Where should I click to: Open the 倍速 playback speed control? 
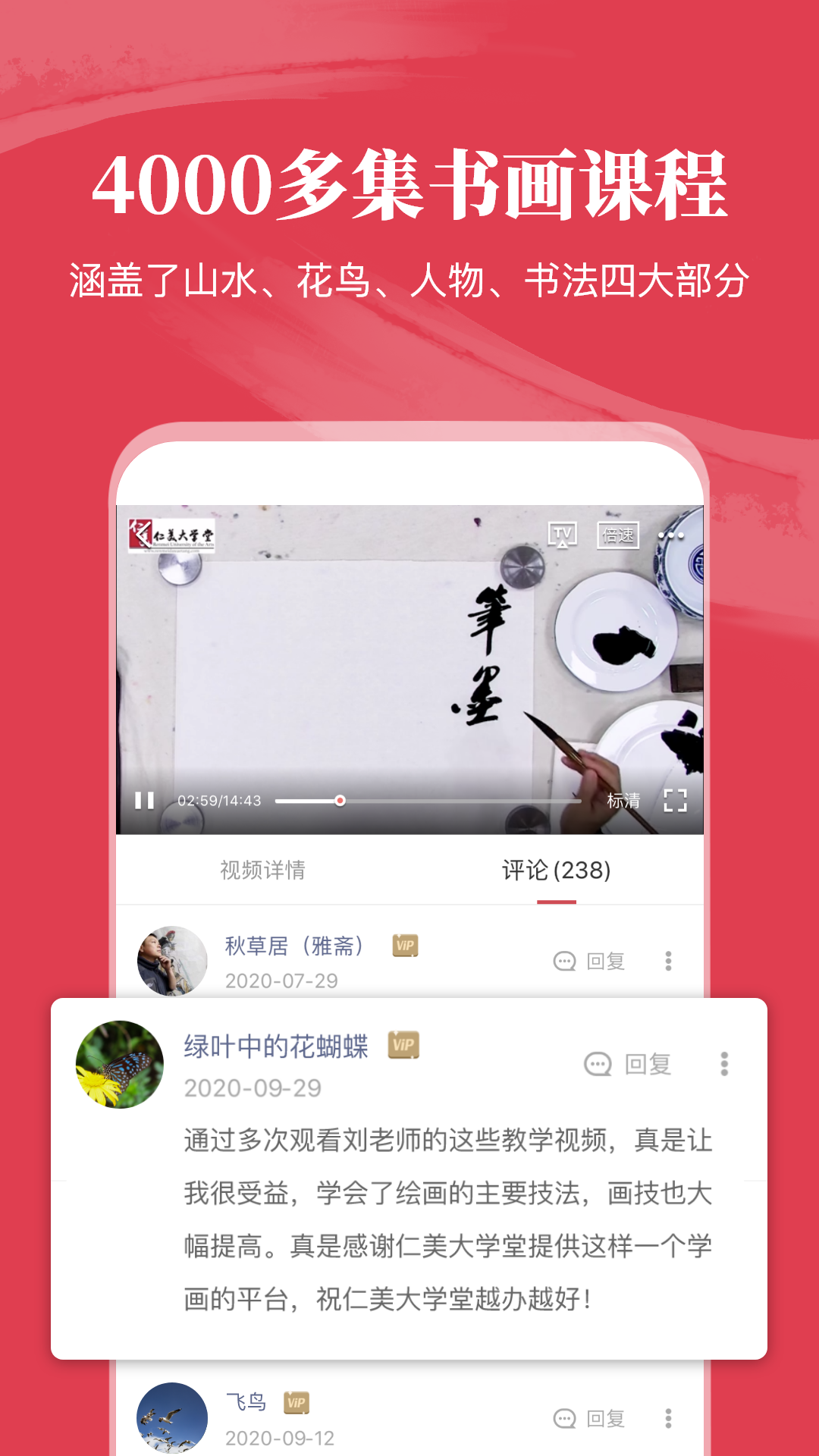(618, 535)
